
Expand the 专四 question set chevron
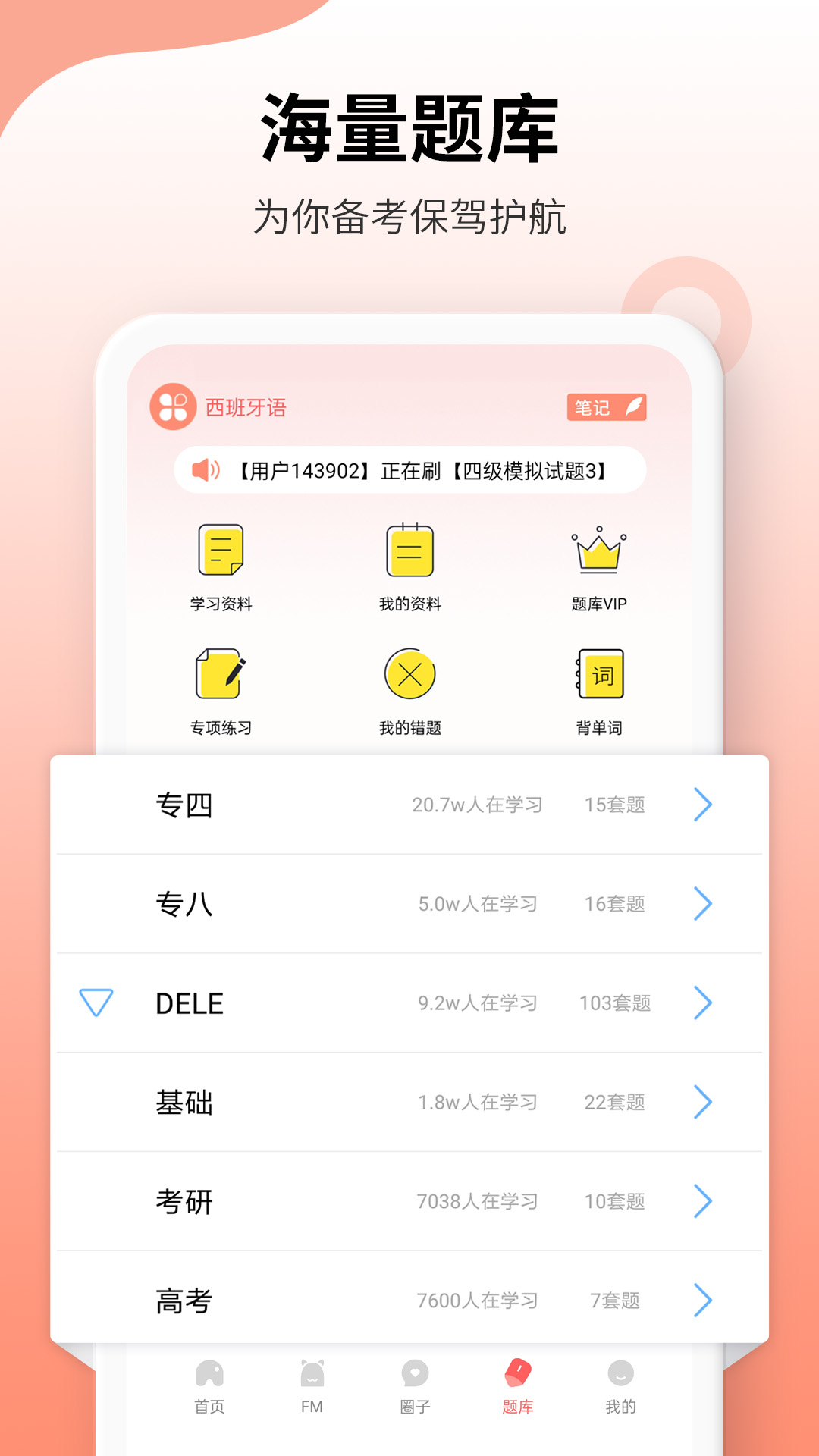(x=704, y=805)
